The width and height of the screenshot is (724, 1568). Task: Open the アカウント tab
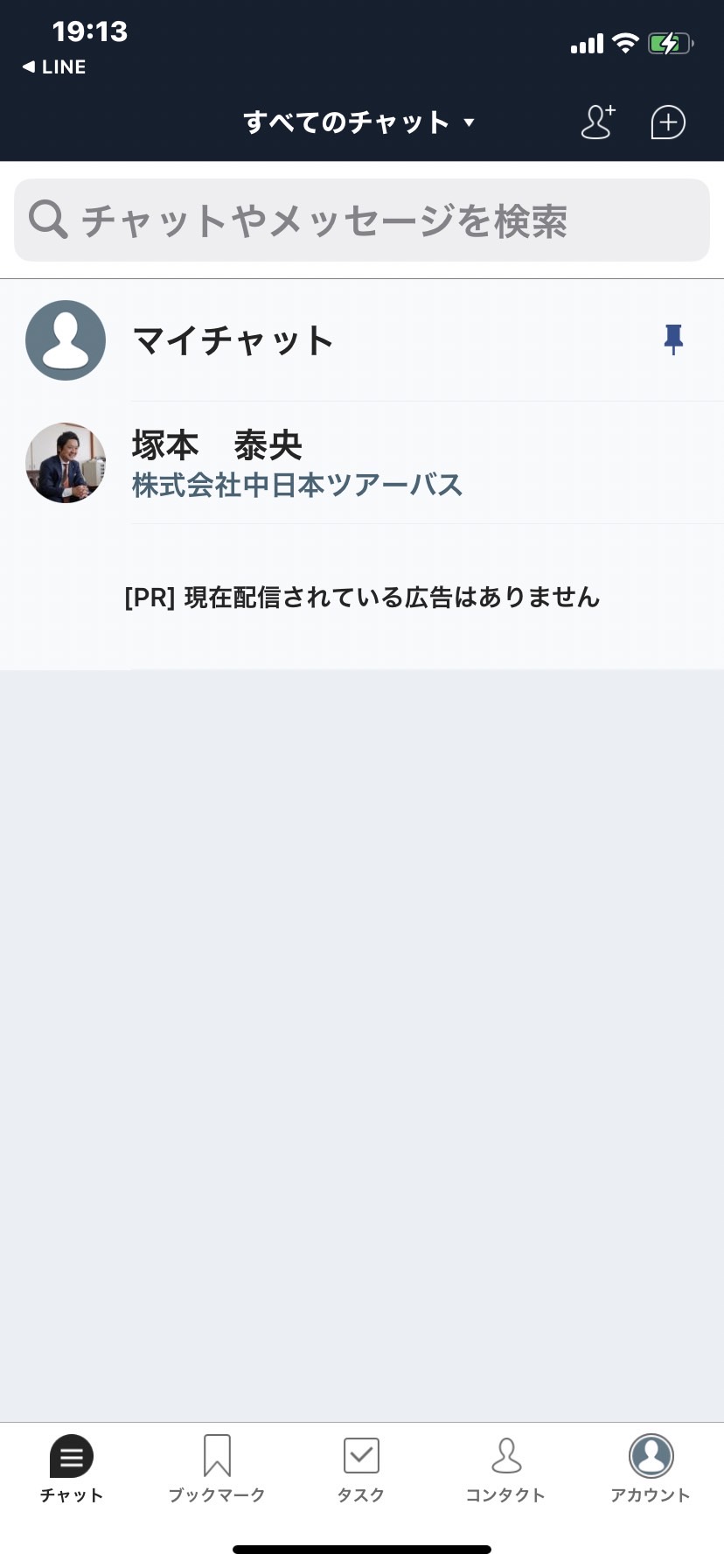pos(651,1469)
